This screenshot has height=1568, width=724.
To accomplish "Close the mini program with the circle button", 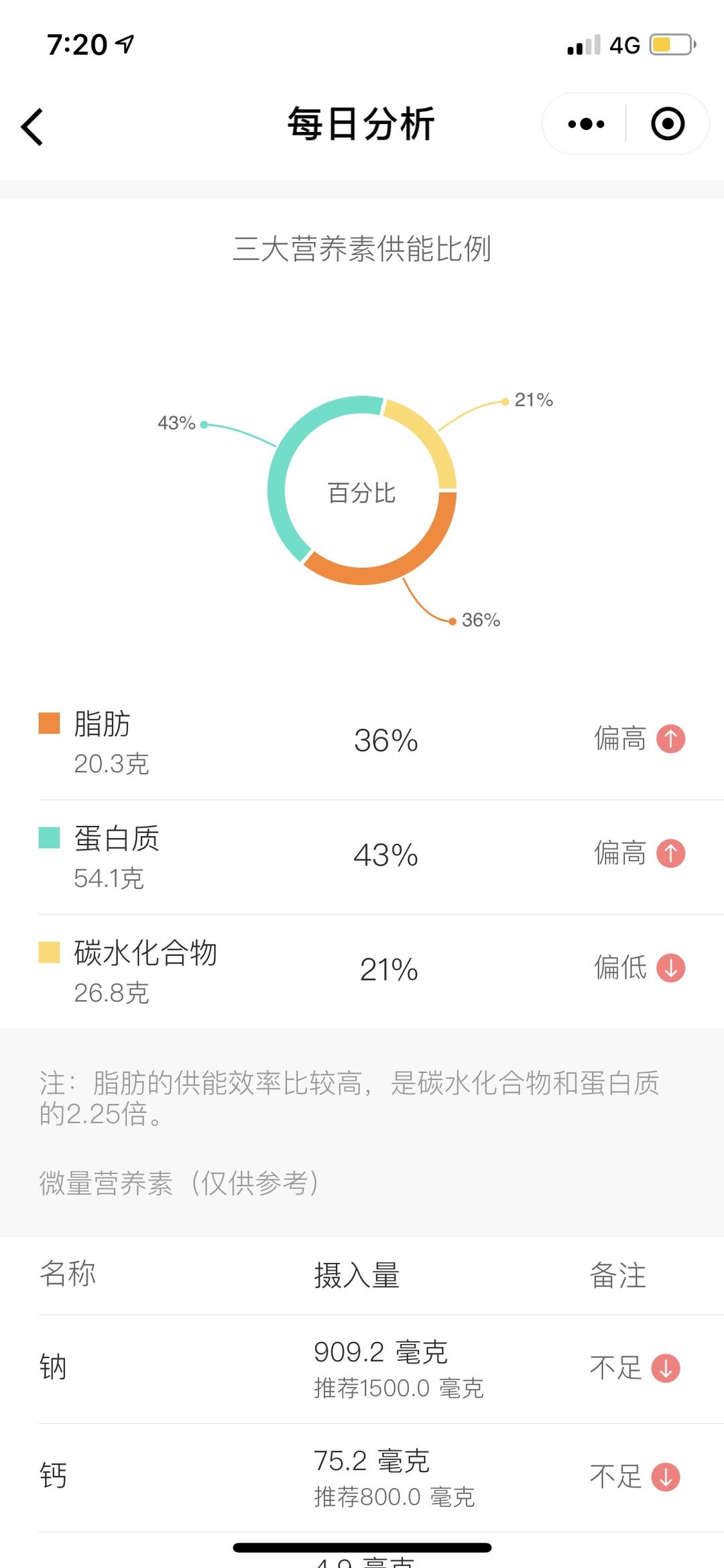I will (x=667, y=124).
